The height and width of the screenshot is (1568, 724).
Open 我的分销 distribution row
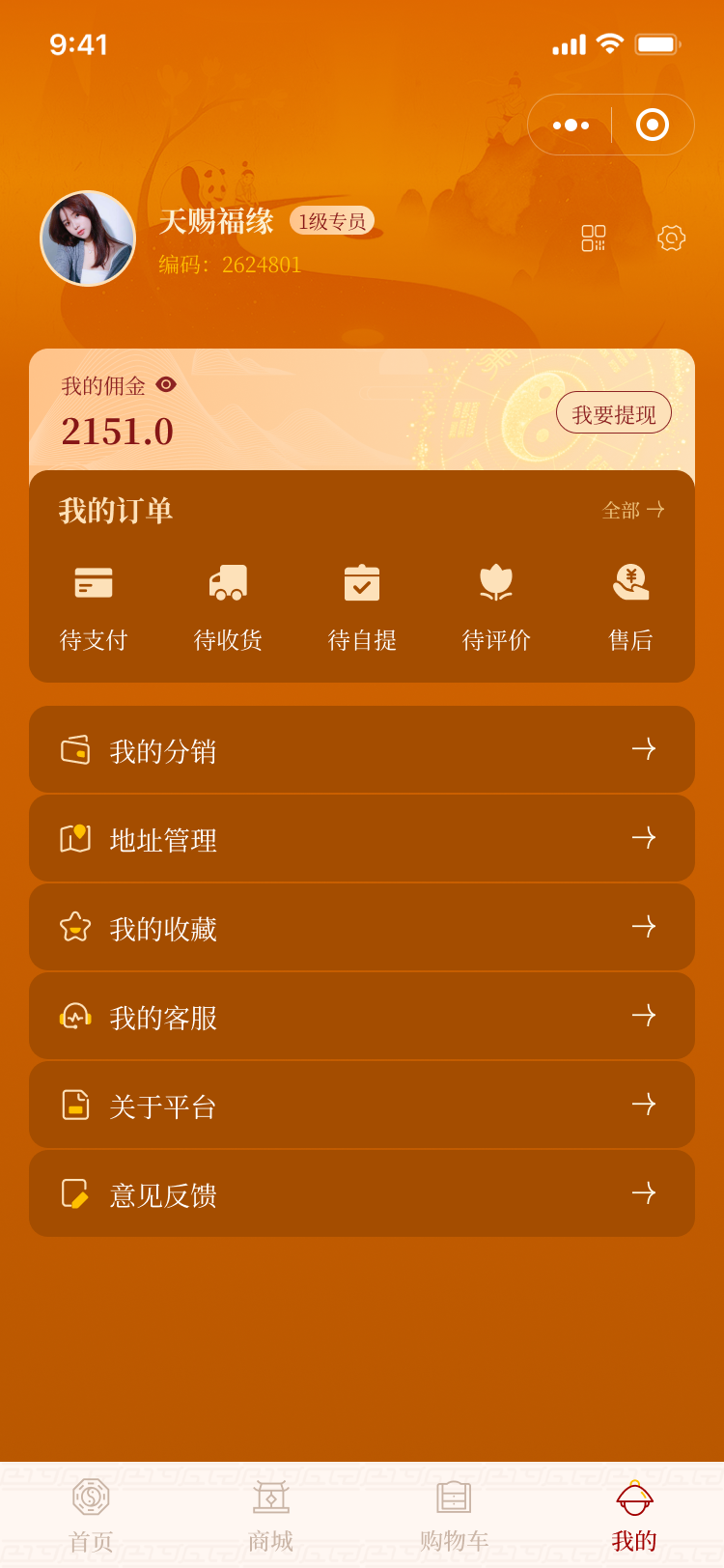click(362, 749)
